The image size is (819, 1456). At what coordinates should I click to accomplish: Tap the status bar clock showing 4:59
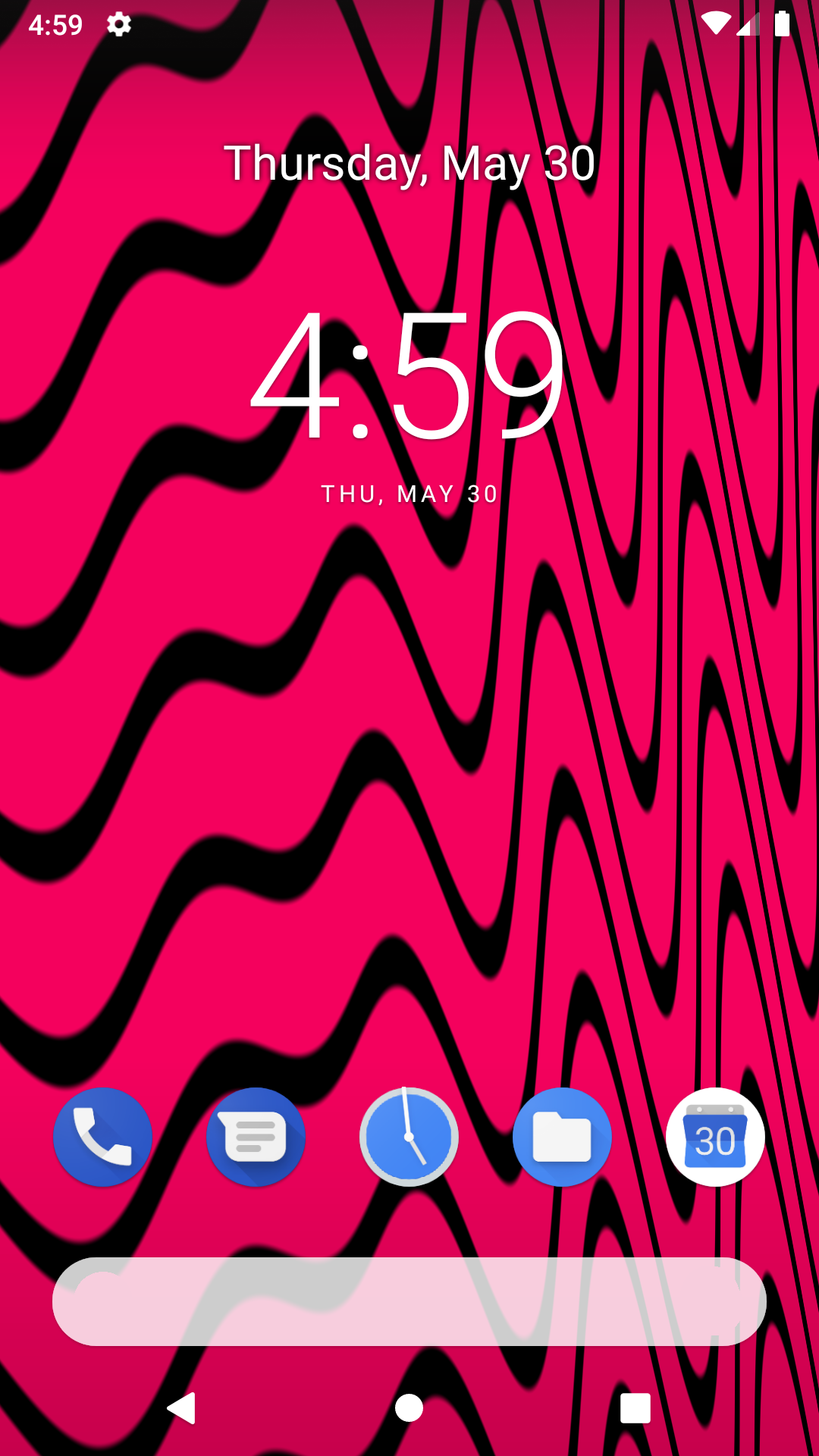click(55, 24)
